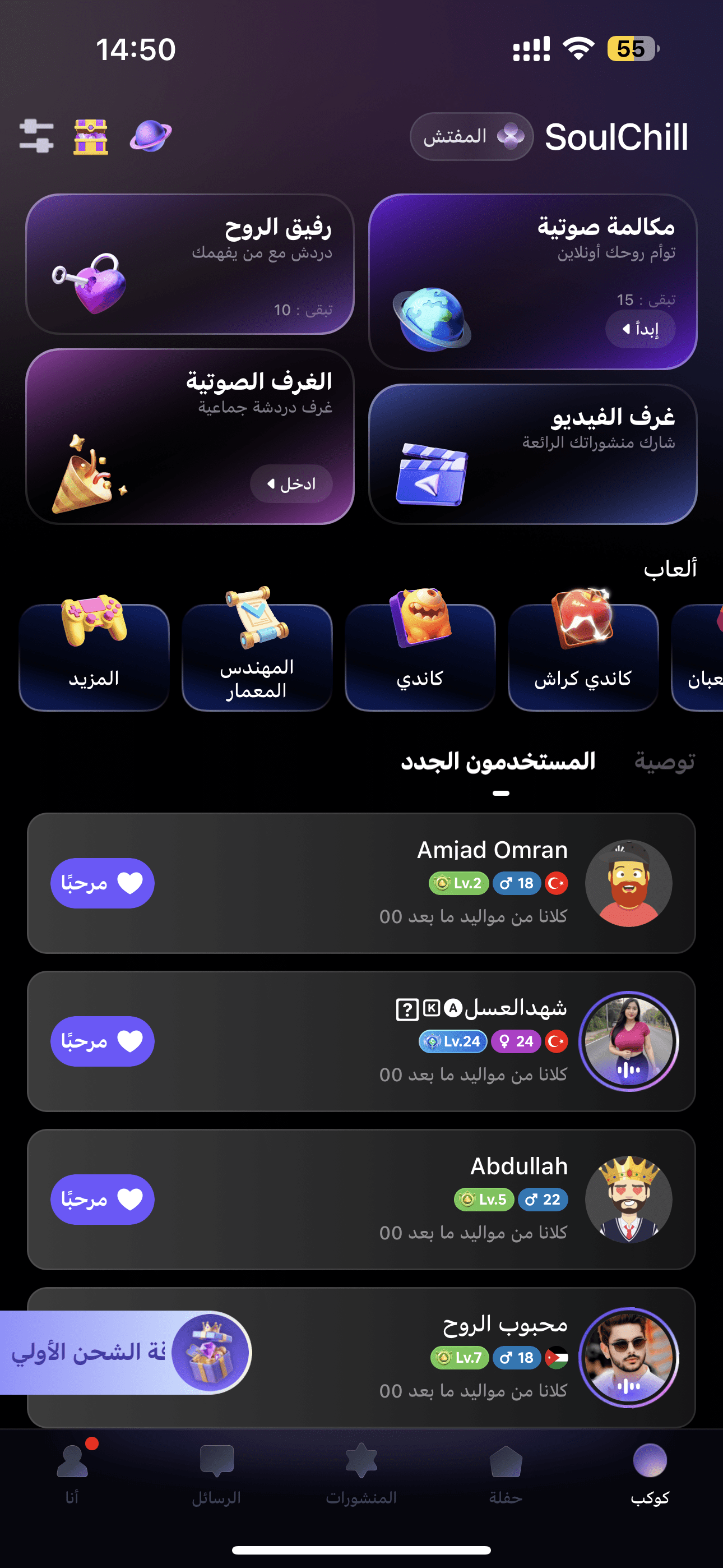Viewport: 723px width, 1568px height.
Task: Switch to the حفلة tab
Action: 506,1473
